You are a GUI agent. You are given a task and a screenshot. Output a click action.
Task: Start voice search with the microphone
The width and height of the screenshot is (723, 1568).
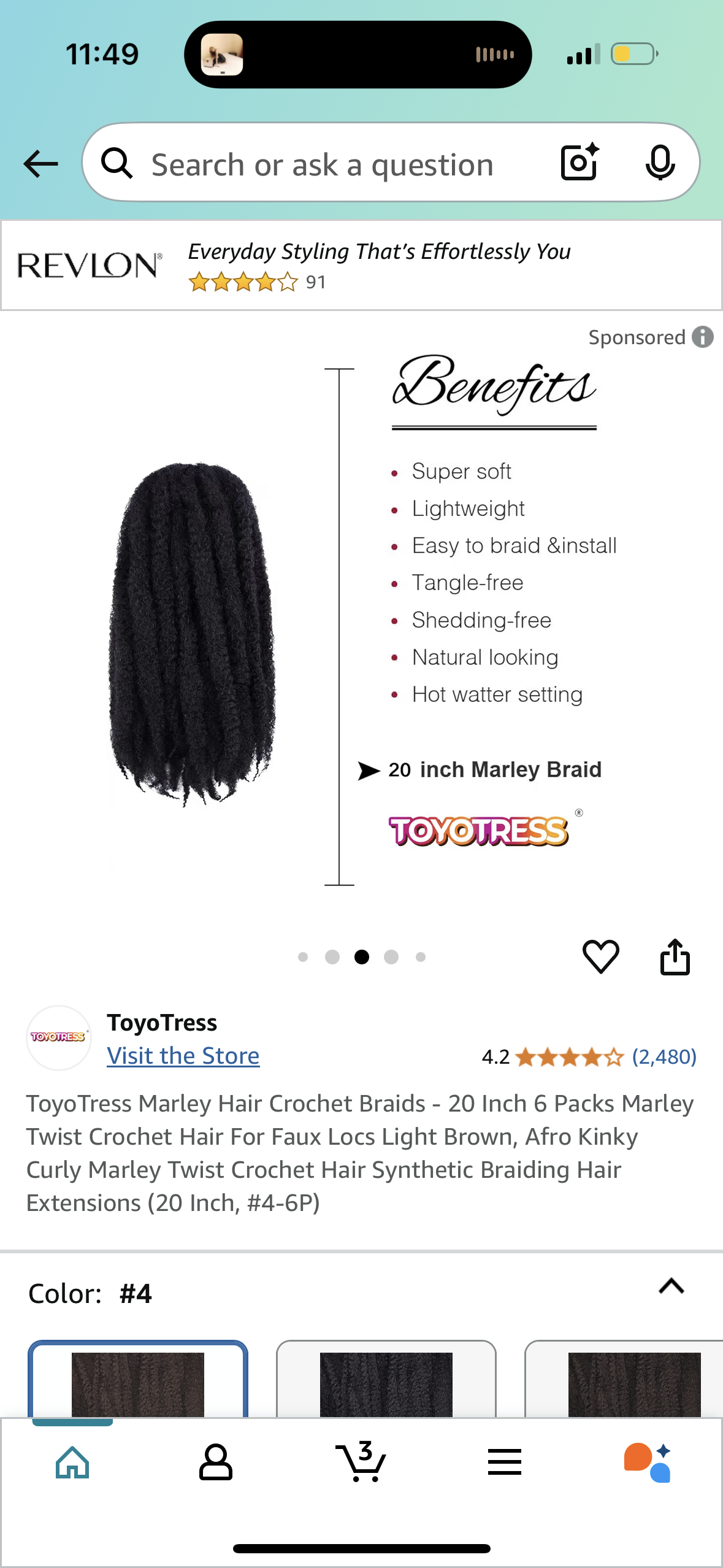pos(660,163)
